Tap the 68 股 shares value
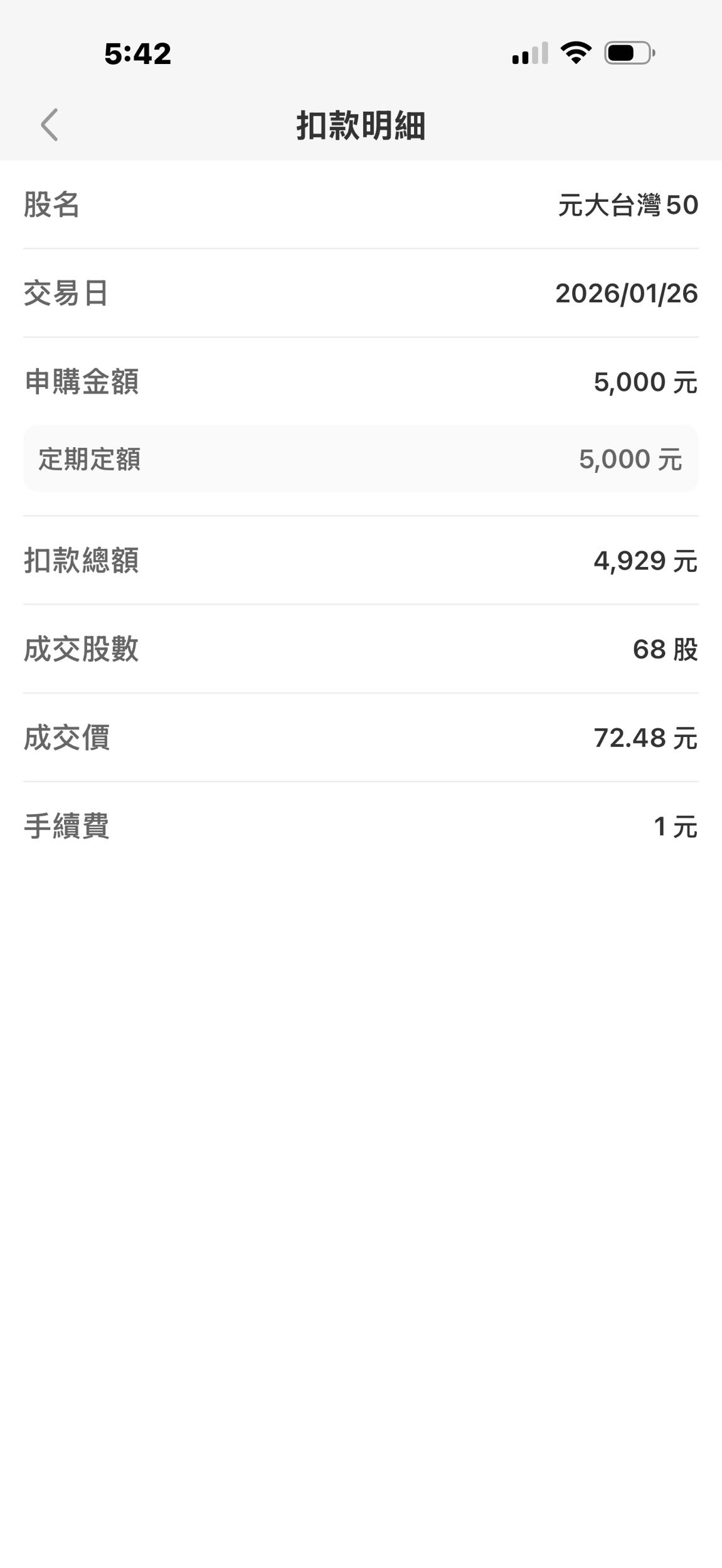 coord(666,650)
